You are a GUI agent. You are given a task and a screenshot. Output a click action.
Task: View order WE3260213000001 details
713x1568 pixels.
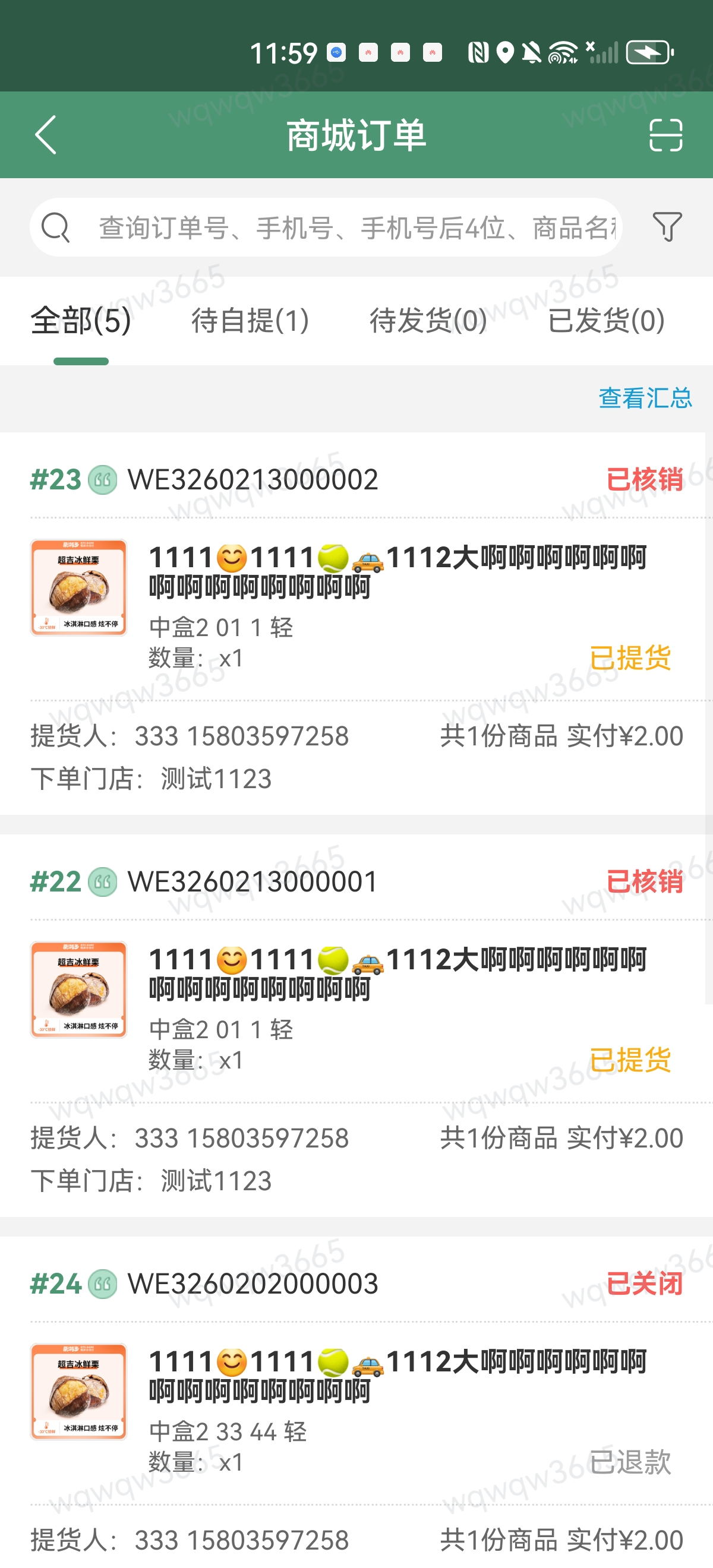[x=253, y=881]
